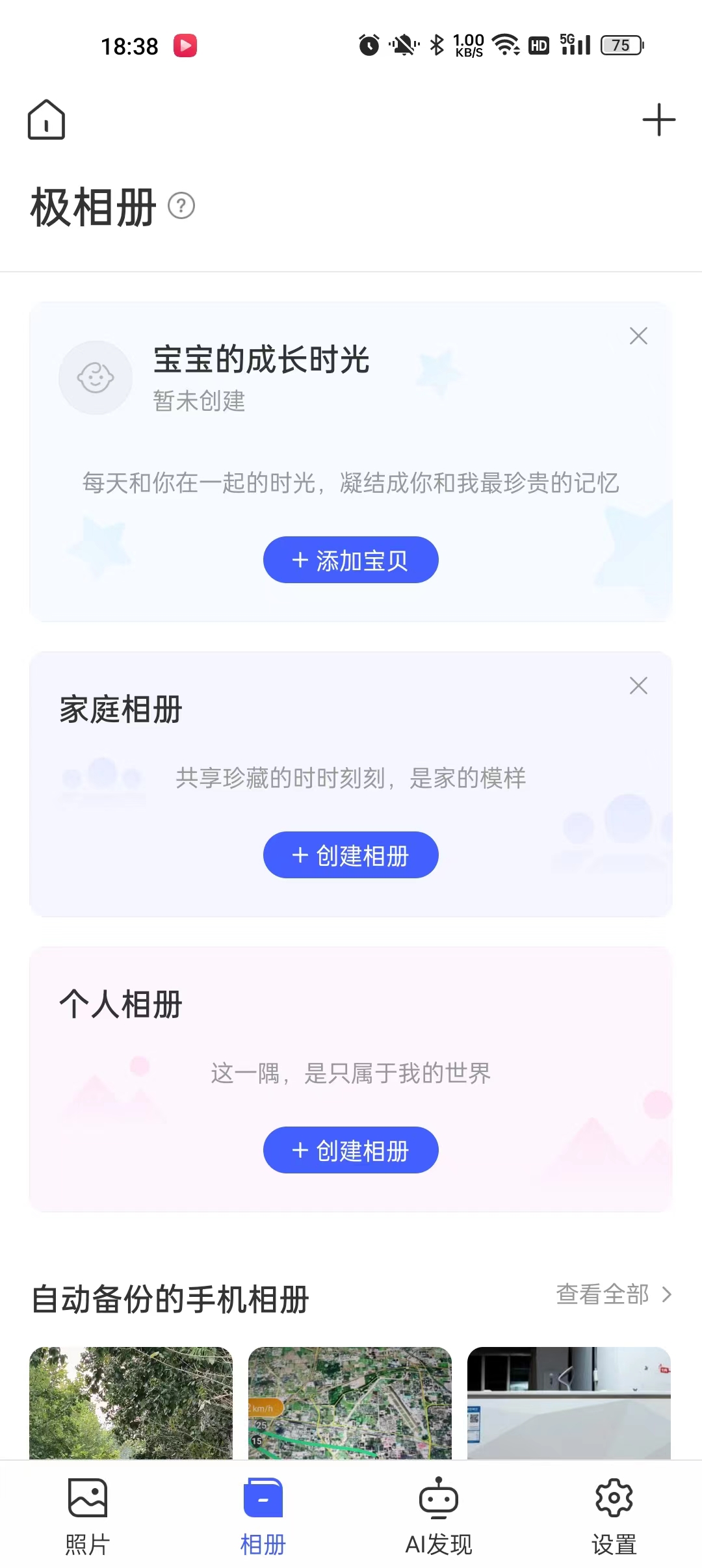Select the 相册 tab folder icon
702x1568 pixels.
(263, 1498)
